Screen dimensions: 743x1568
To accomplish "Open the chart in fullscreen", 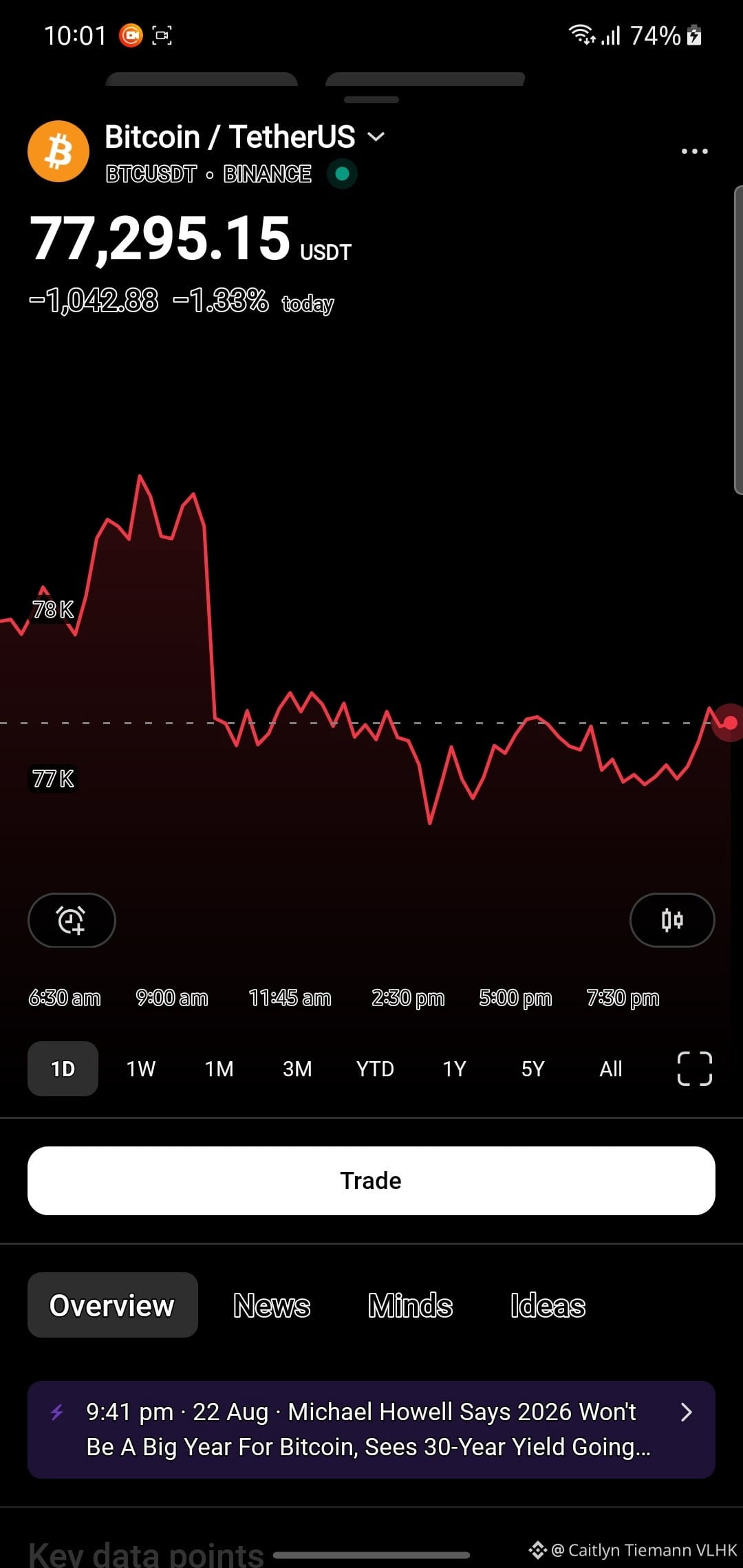I will point(695,1069).
